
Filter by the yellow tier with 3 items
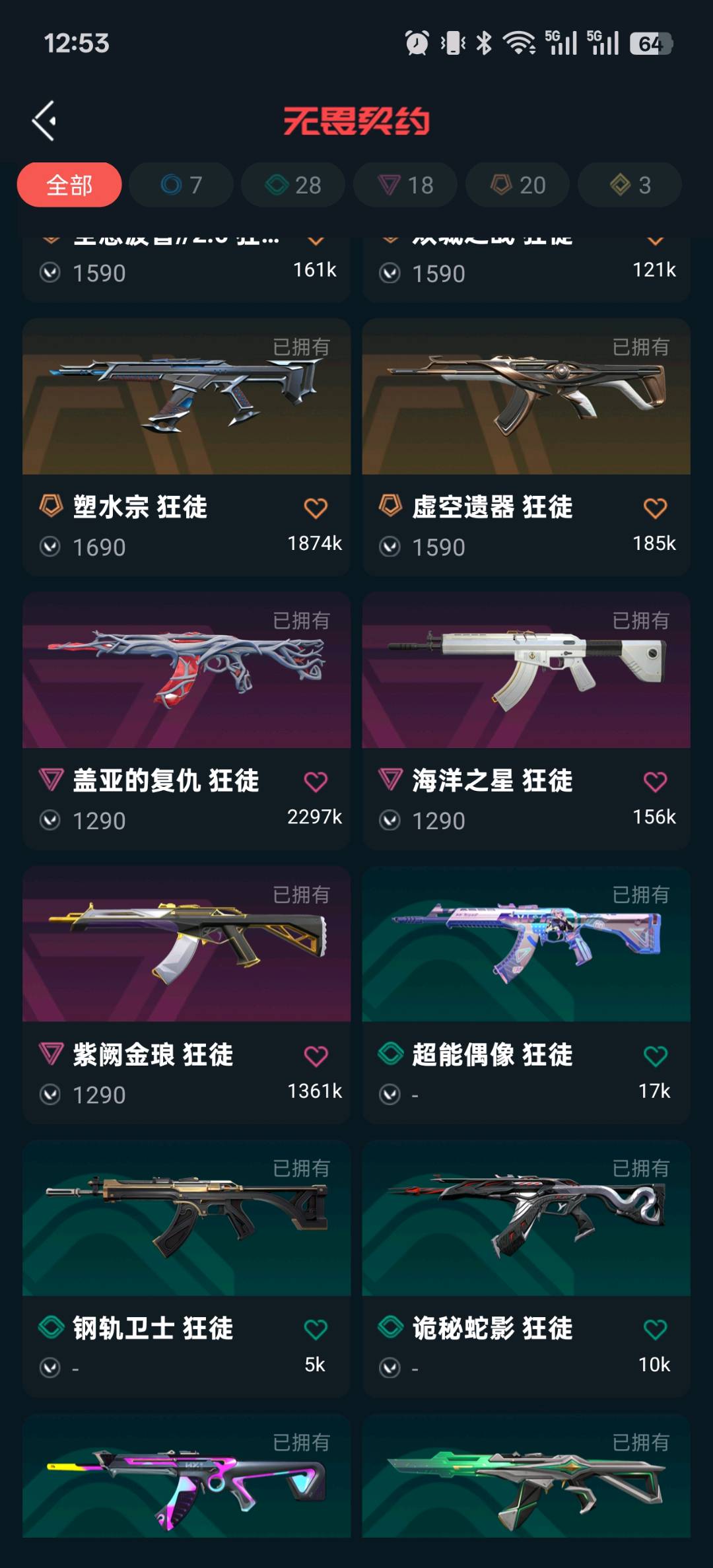point(630,185)
